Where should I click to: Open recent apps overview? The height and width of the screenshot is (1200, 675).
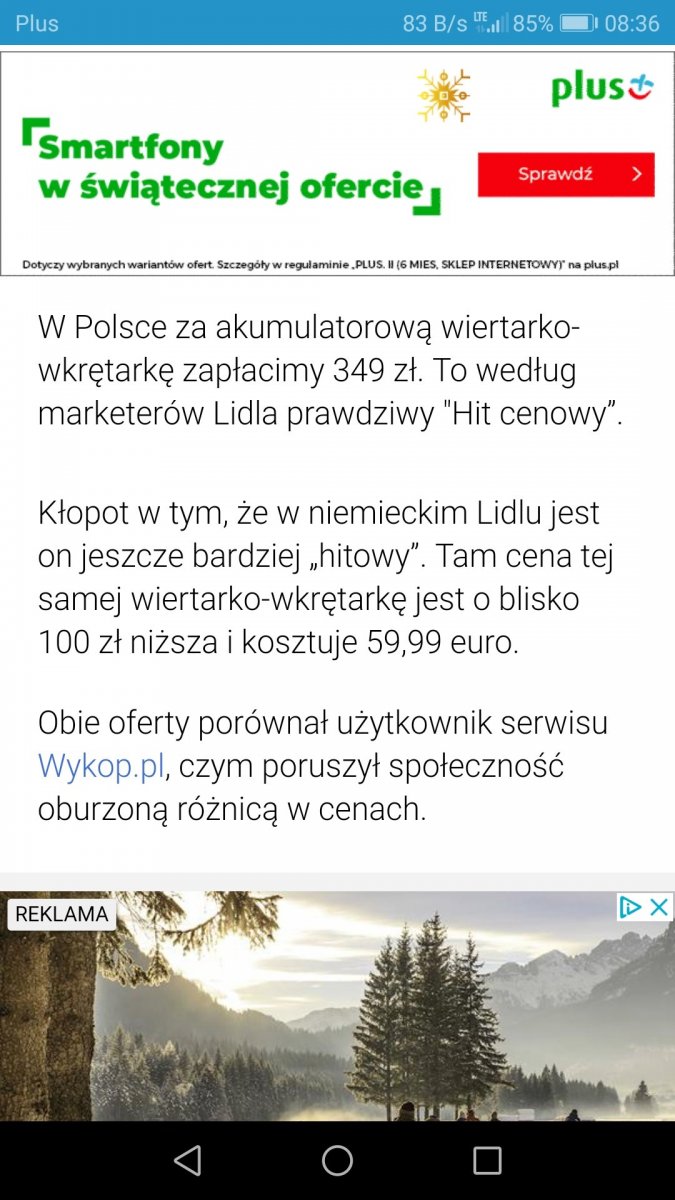click(x=487, y=1160)
